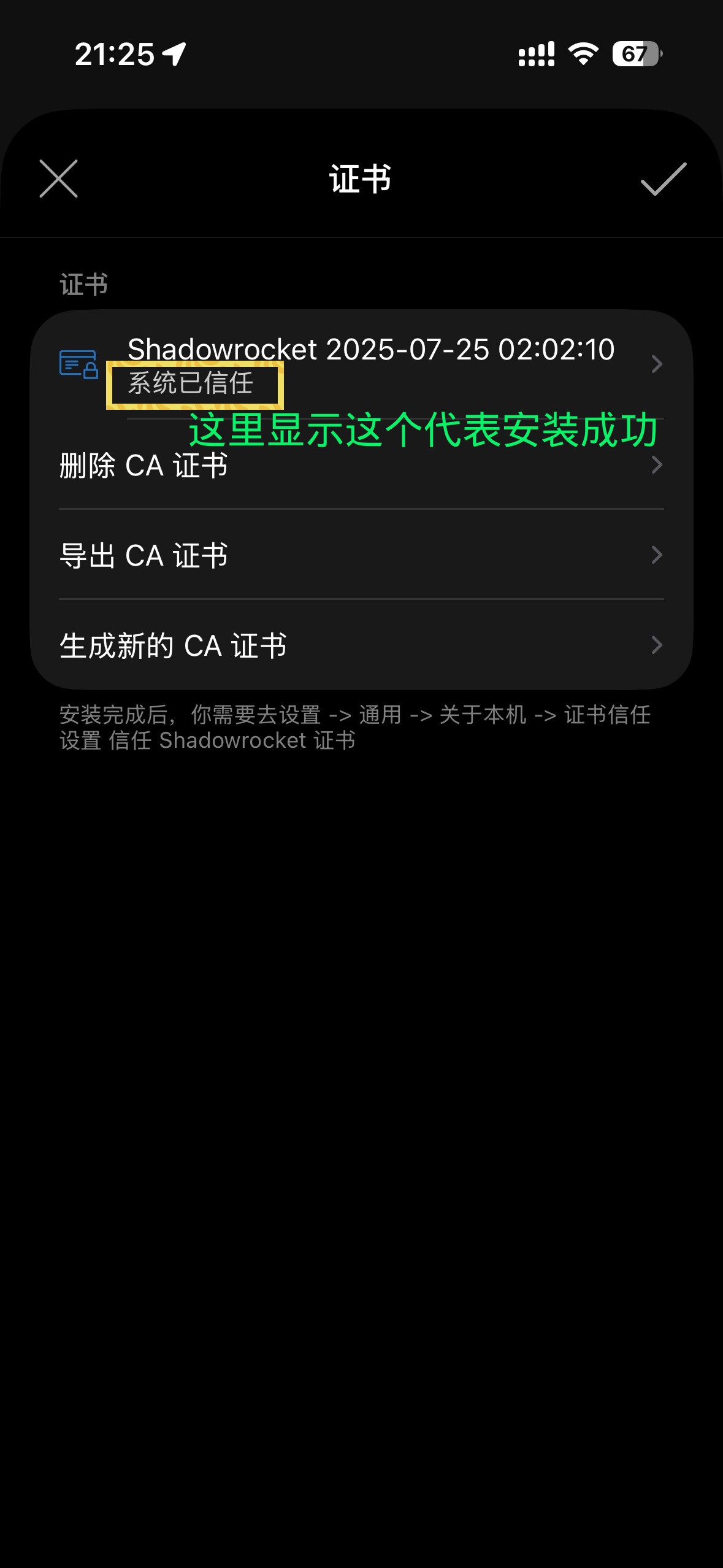Expand the 导出 CA 证书 row chevron
Image resolution: width=723 pixels, height=1568 pixels.
pyautogui.click(x=657, y=555)
